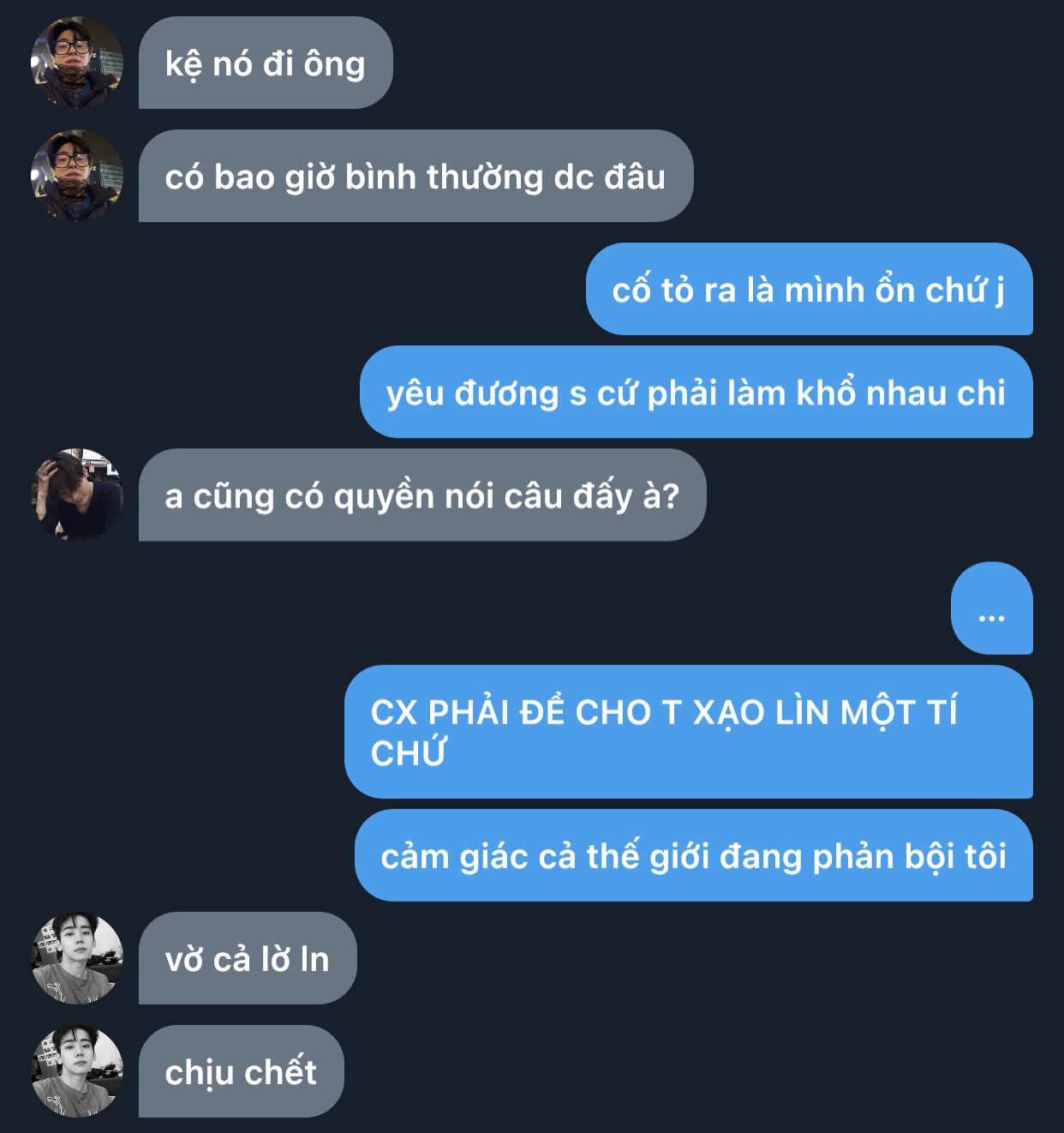Tap profile picture next to "chịu chết"
Screen dimensions: 1064x1133
click(77, 1070)
